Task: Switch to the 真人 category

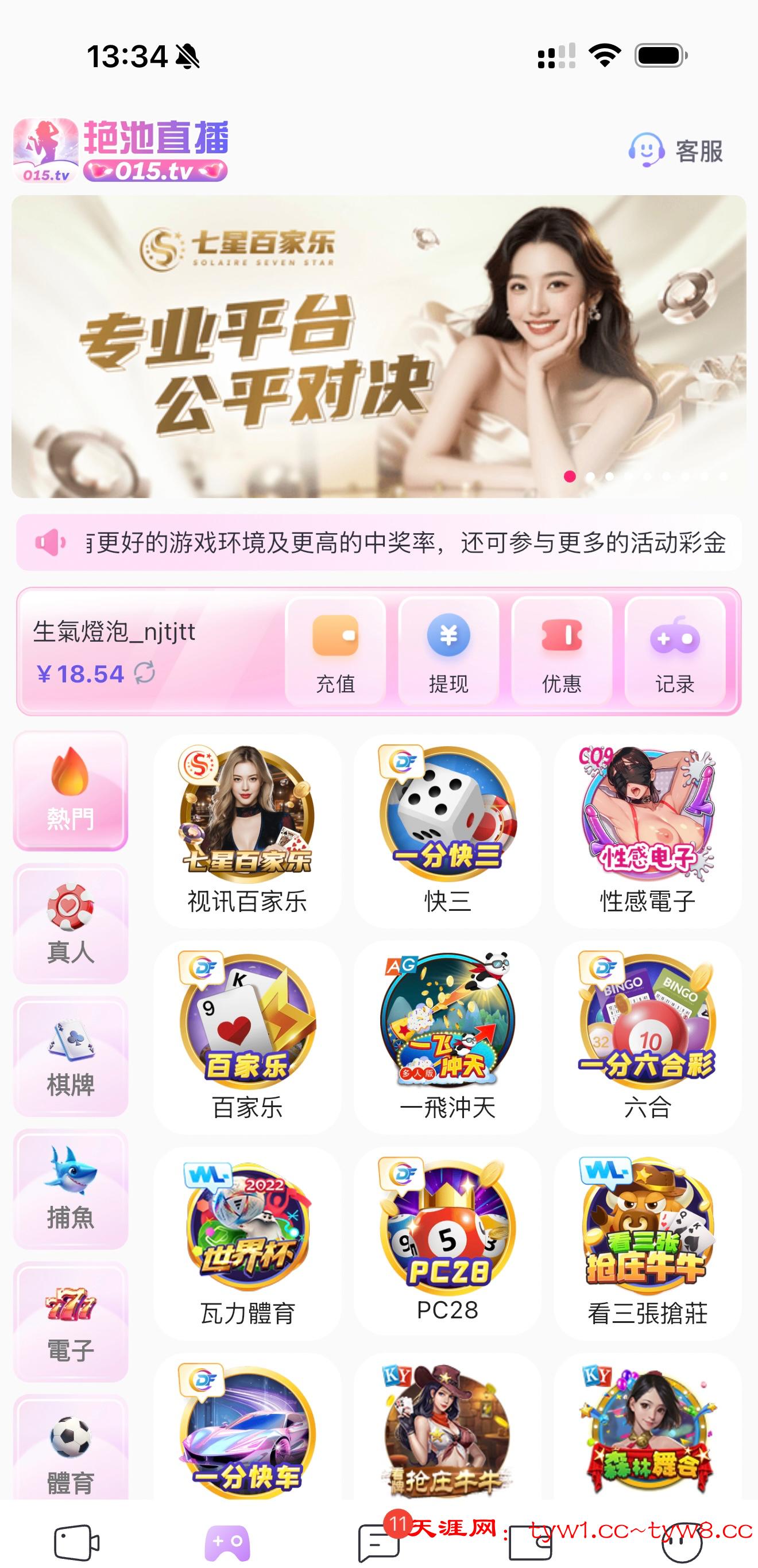Action: tap(71, 923)
